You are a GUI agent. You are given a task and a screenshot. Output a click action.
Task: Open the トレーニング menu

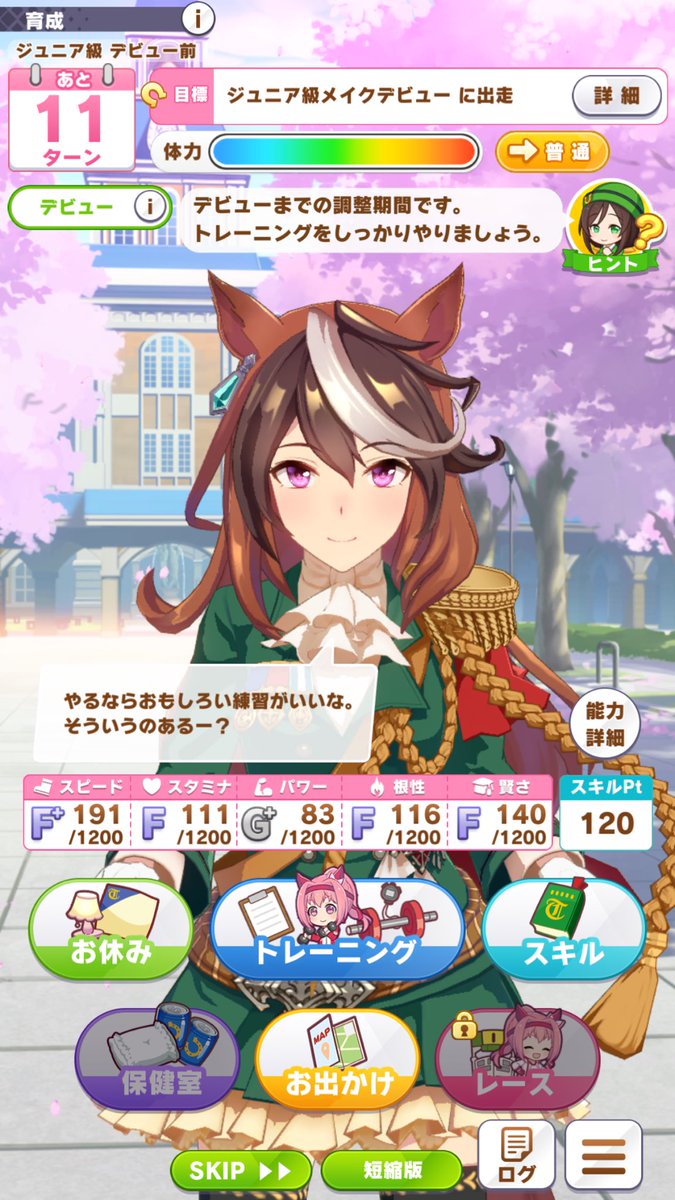tap(335, 930)
